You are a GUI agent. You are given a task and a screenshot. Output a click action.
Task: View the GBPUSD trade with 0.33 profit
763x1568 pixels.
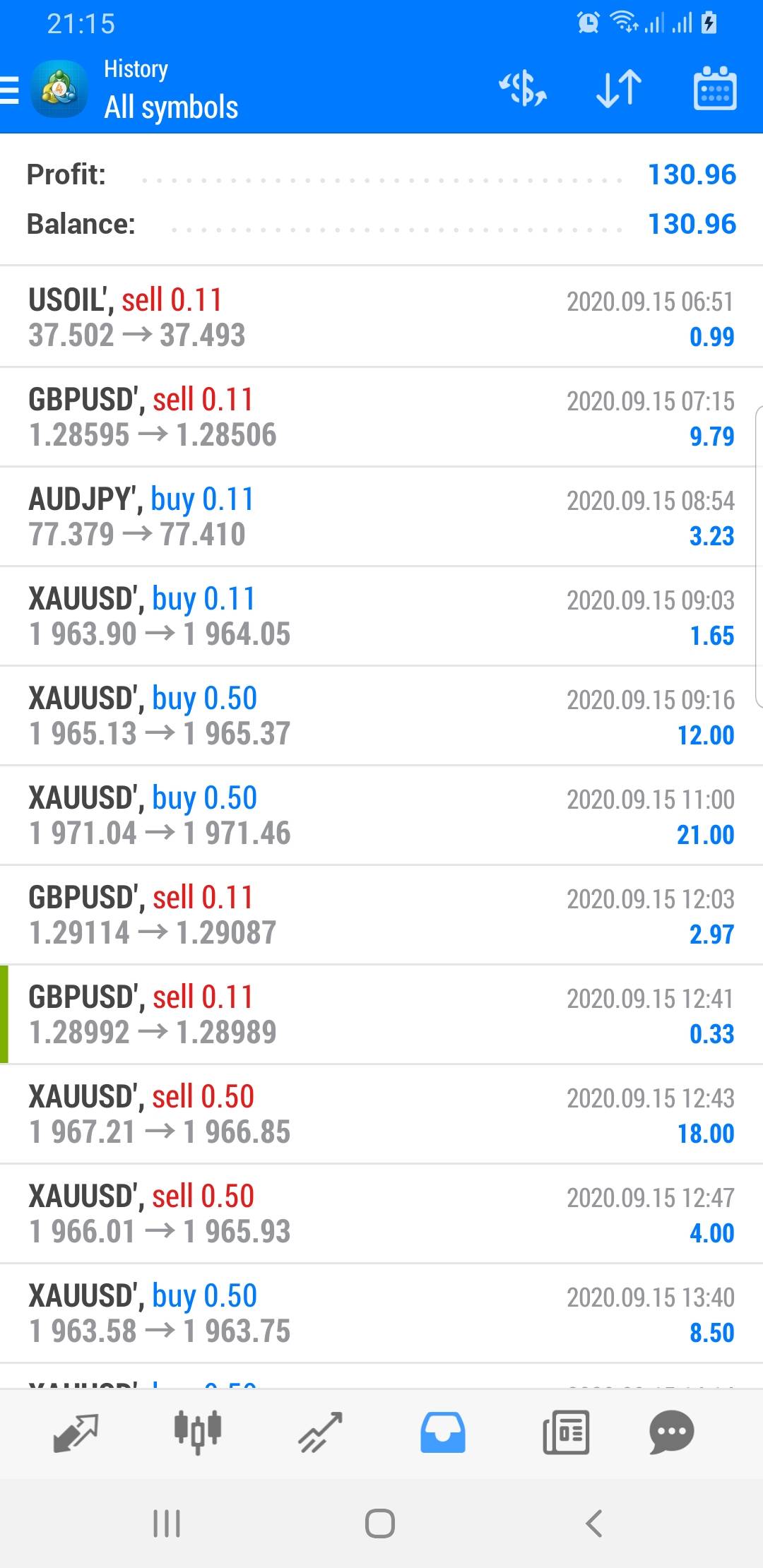point(381,1014)
